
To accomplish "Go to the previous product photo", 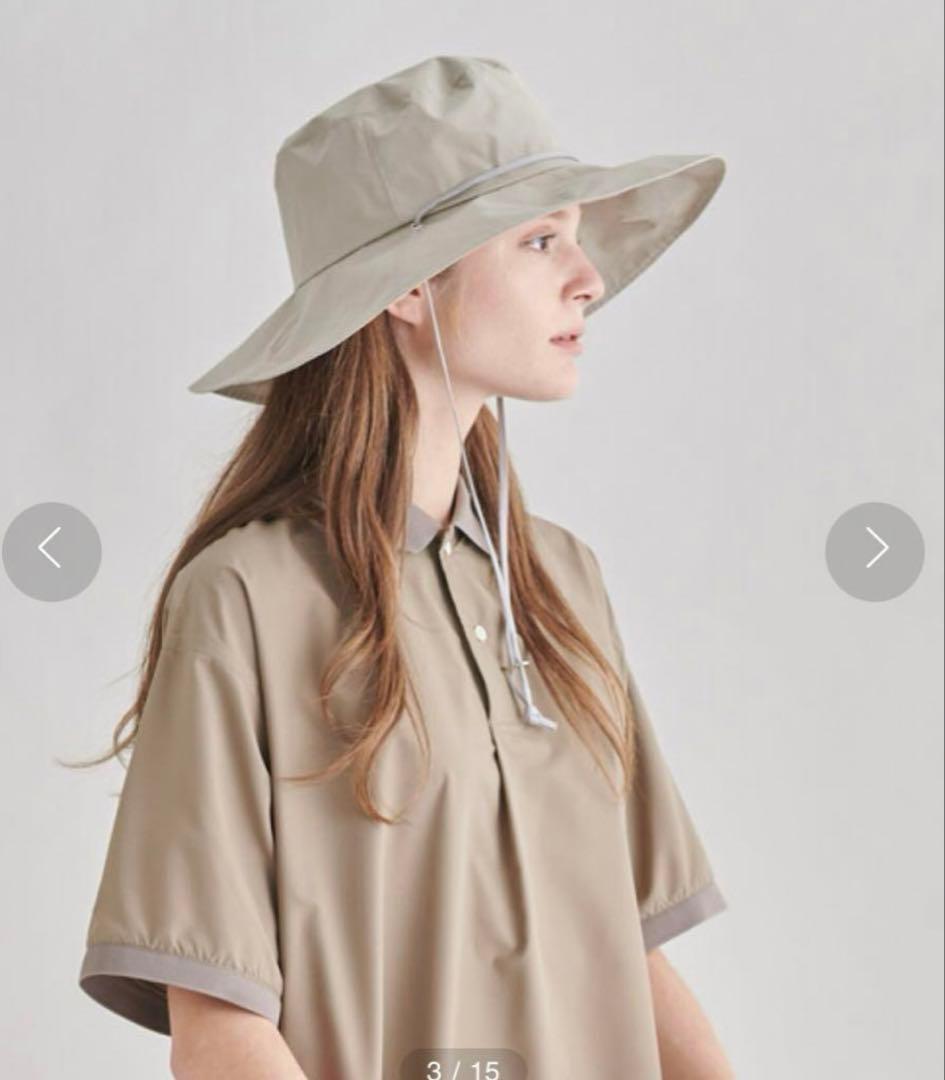I will tap(51, 551).
